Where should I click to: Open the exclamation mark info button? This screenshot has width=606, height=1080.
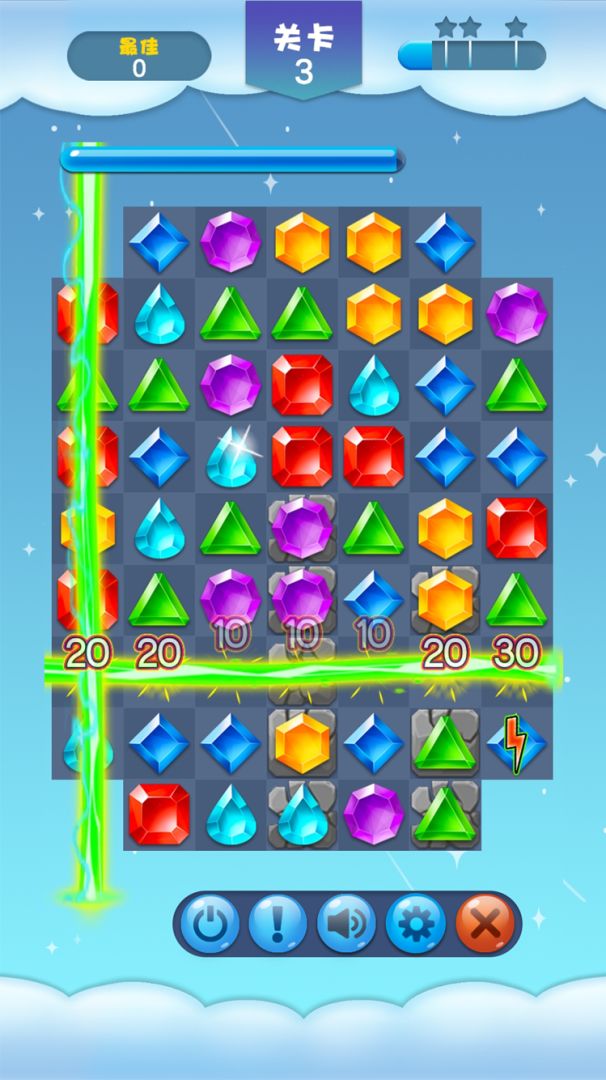point(278,923)
